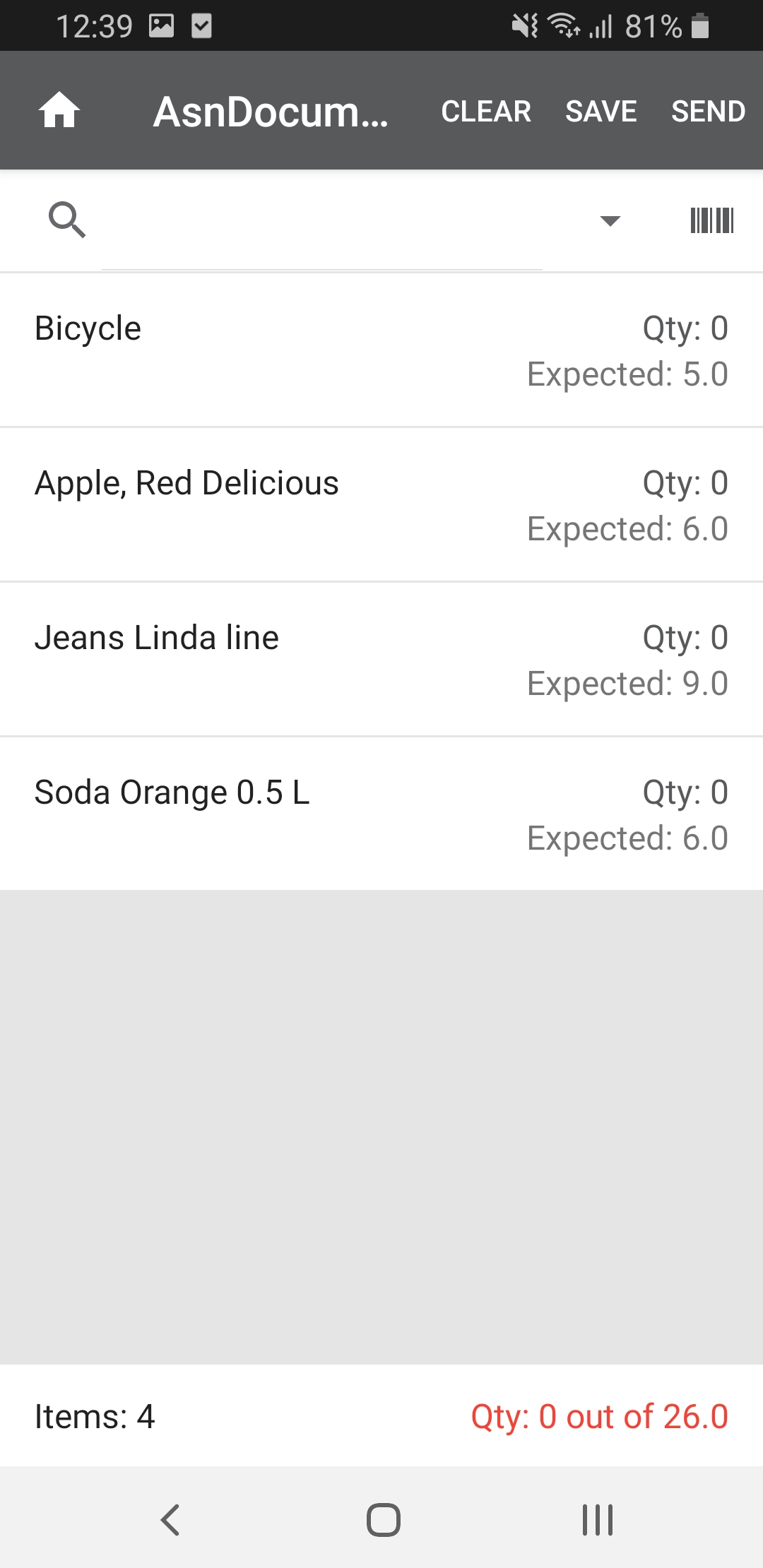
Task: Go to the home screen via house icon
Action: click(x=59, y=111)
